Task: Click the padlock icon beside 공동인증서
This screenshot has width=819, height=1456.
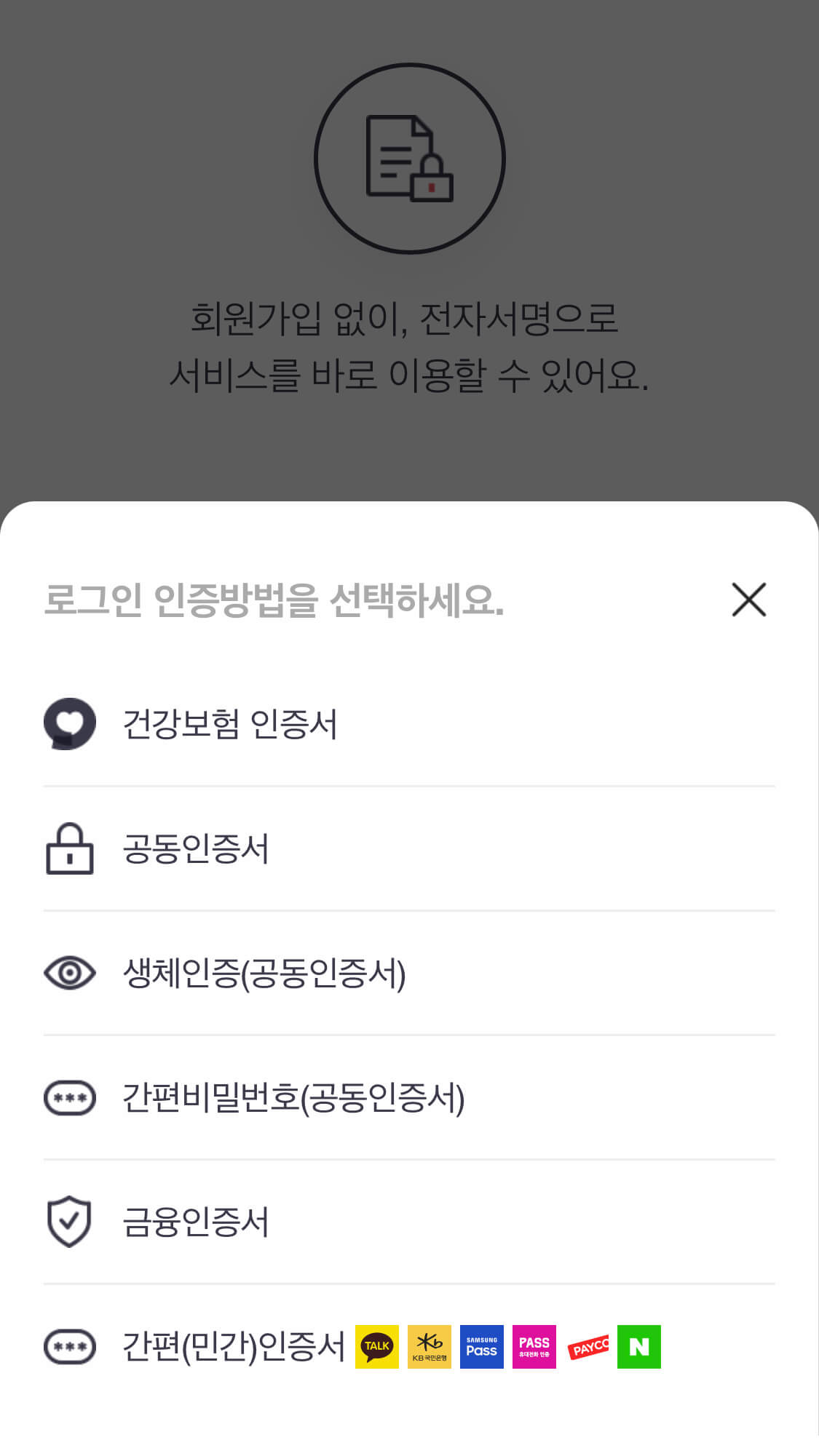Action: tap(69, 849)
